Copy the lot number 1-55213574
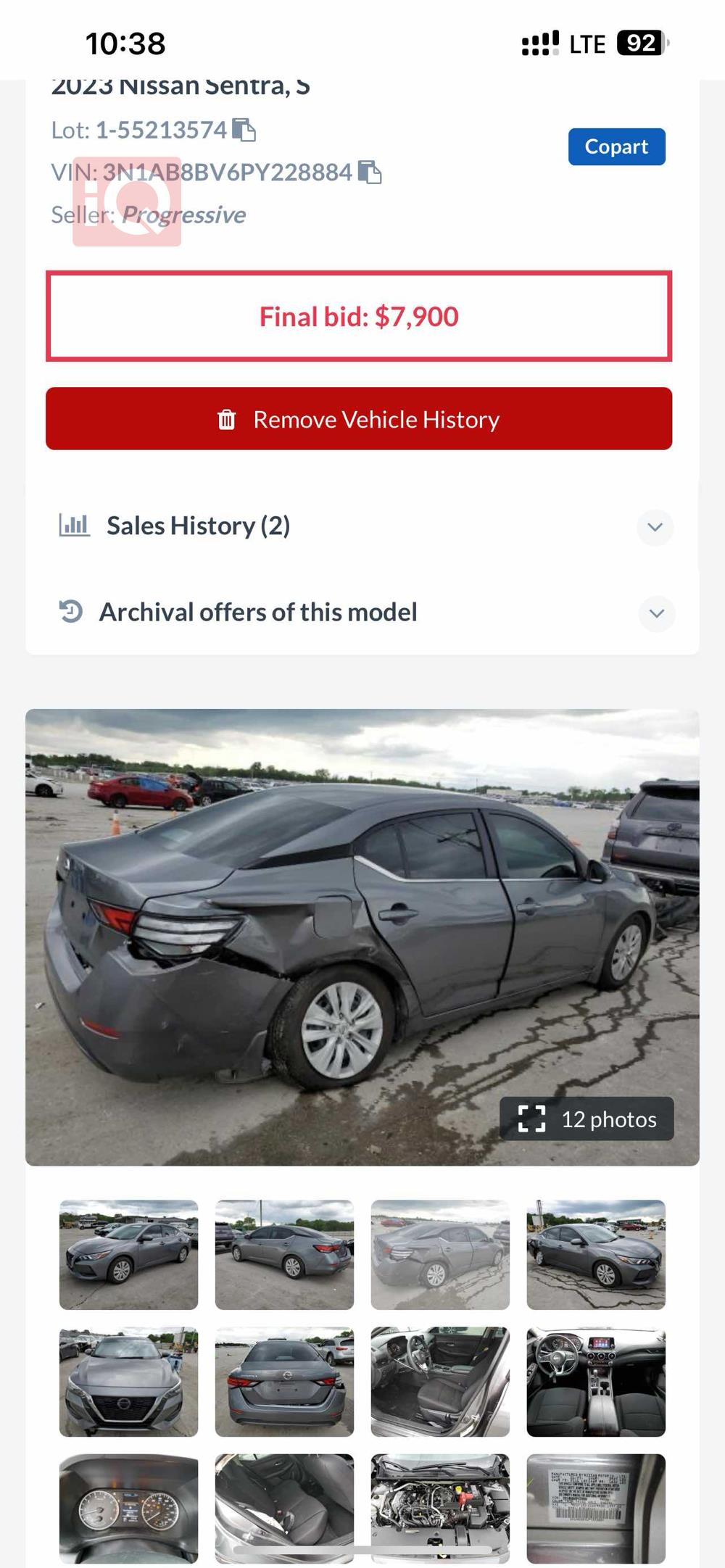725x1568 pixels. [244, 130]
